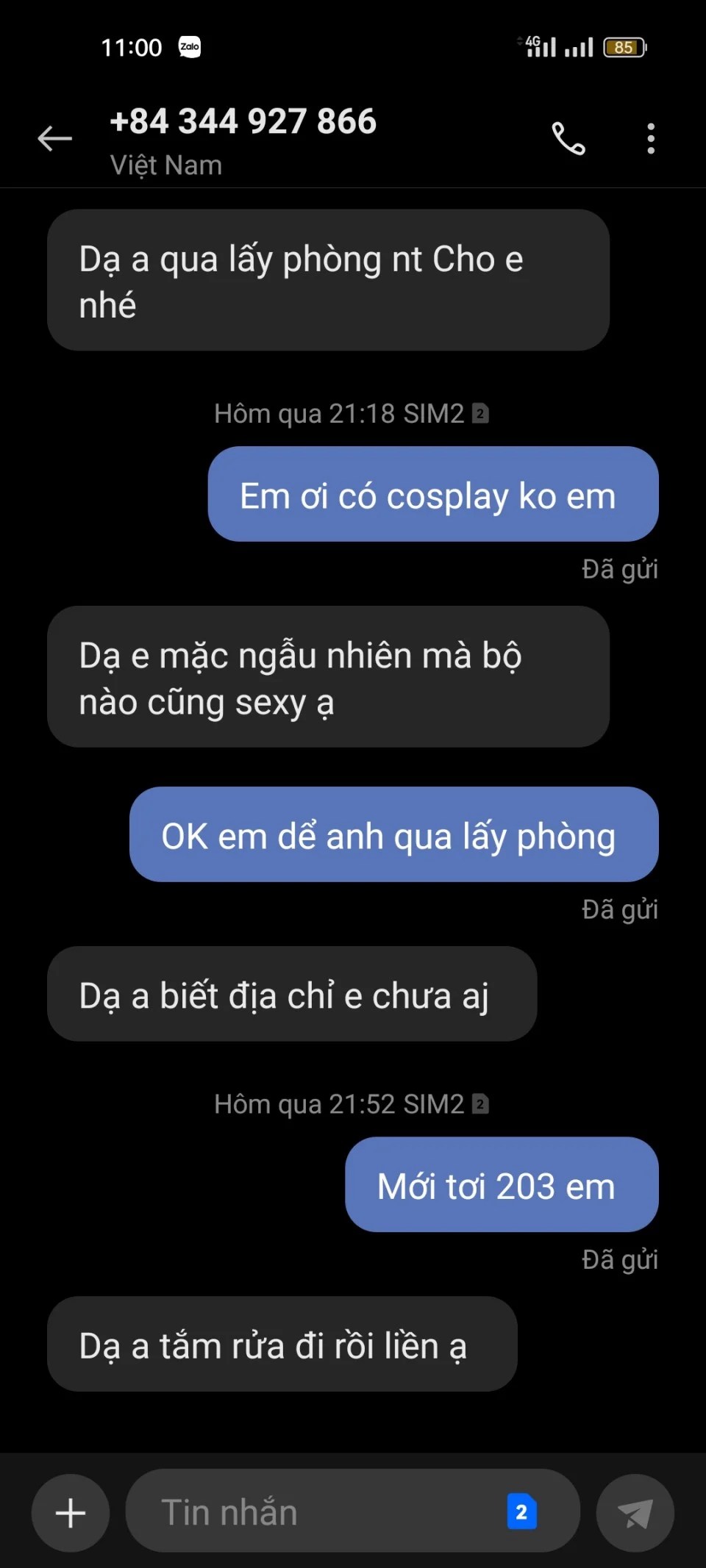Go back to the messages list
706x1568 pixels.
[x=55, y=138]
